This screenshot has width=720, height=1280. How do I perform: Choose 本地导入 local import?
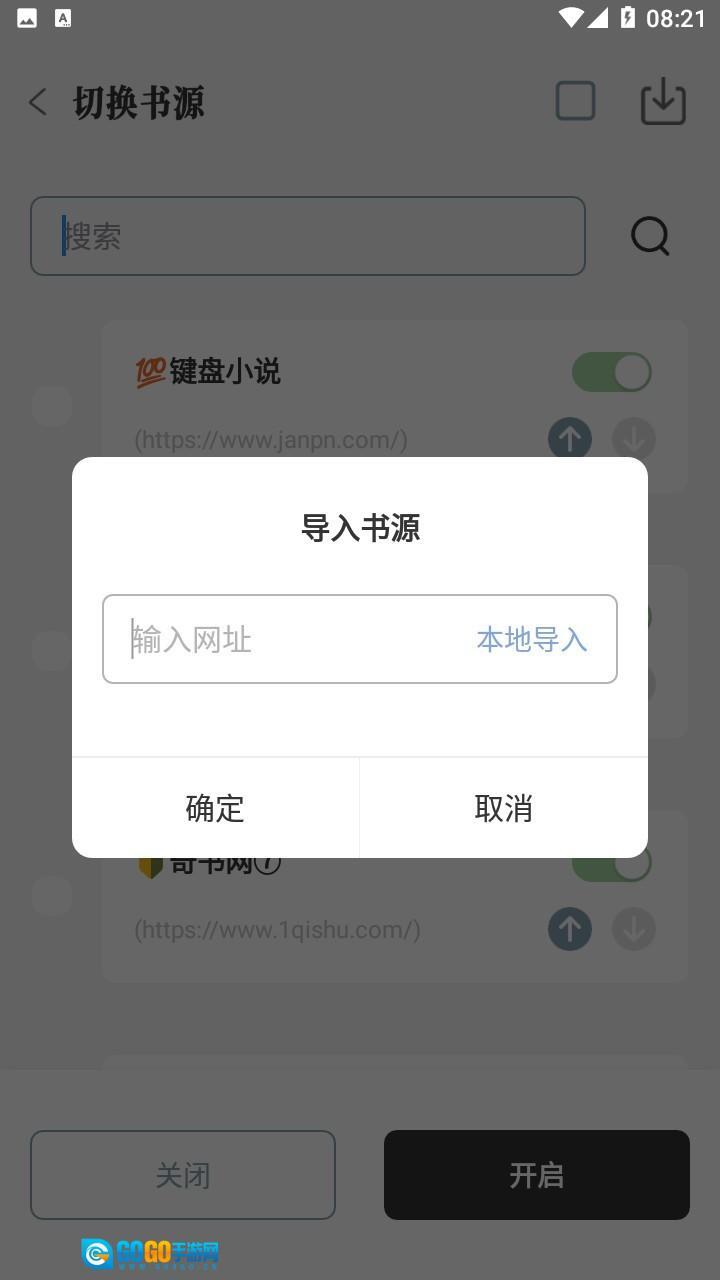[531, 640]
